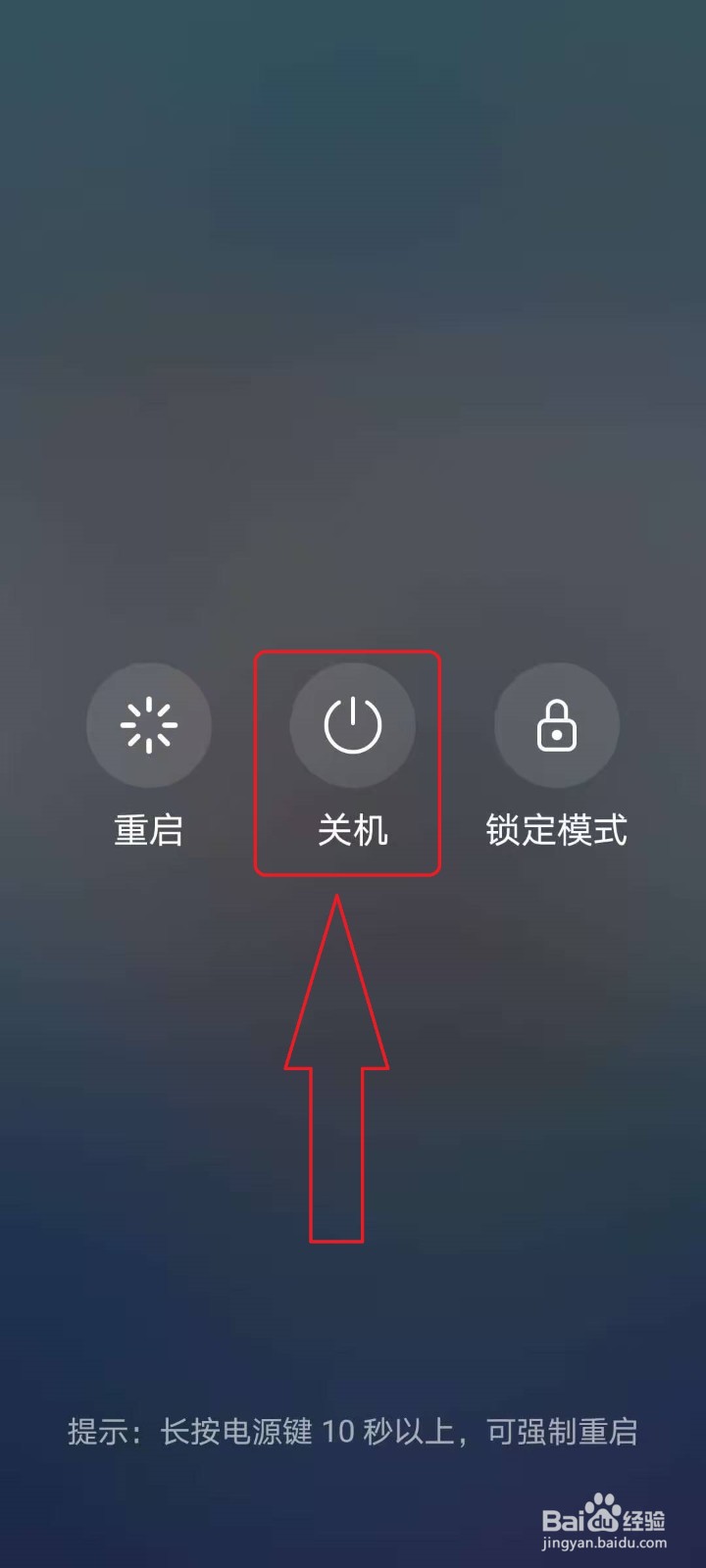Tap the 重启 label to restart
Image resolution: width=706 pixels, height=1568 pixels.
click(149, 831)
